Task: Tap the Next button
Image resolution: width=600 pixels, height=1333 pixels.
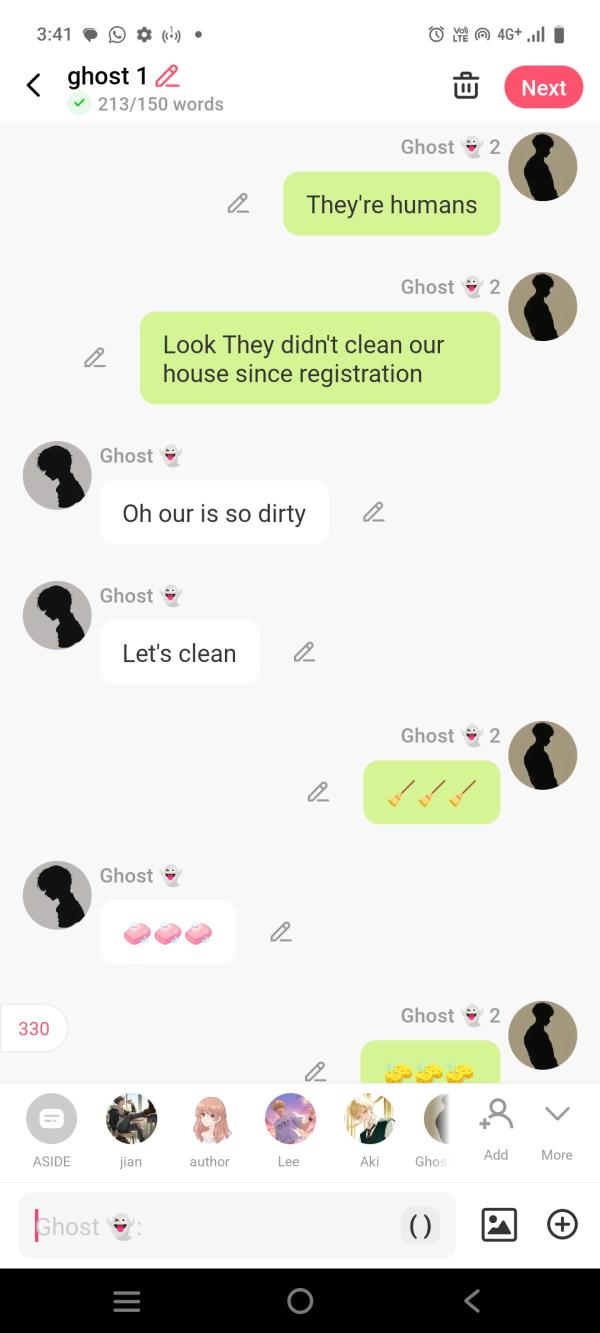Action: (x=543, y=88)
